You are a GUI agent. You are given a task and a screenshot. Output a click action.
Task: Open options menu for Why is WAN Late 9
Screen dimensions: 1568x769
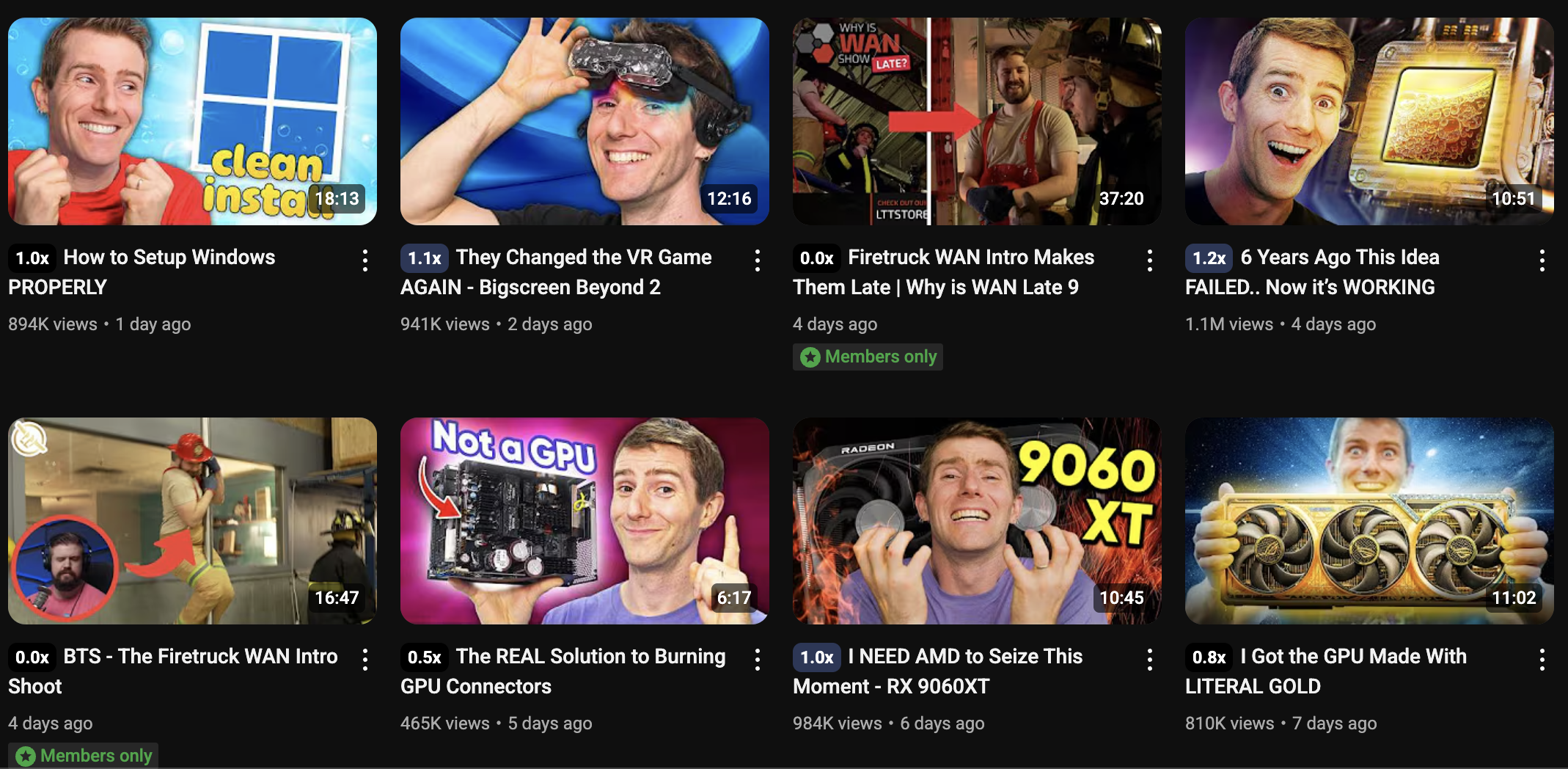coord(1150,260)
